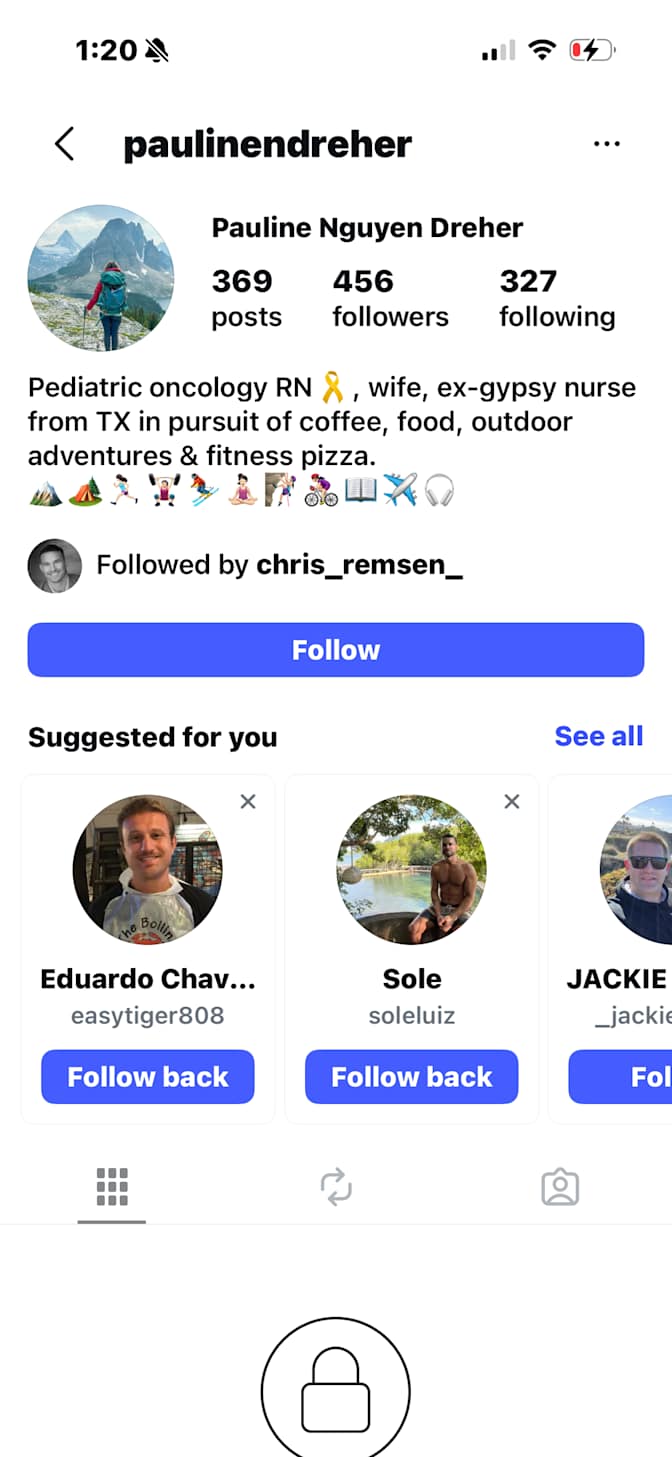Viewport: 672px width, 1457px height.
Task: Dismiss the Sole suggestion card
Action: pos(512,801)
